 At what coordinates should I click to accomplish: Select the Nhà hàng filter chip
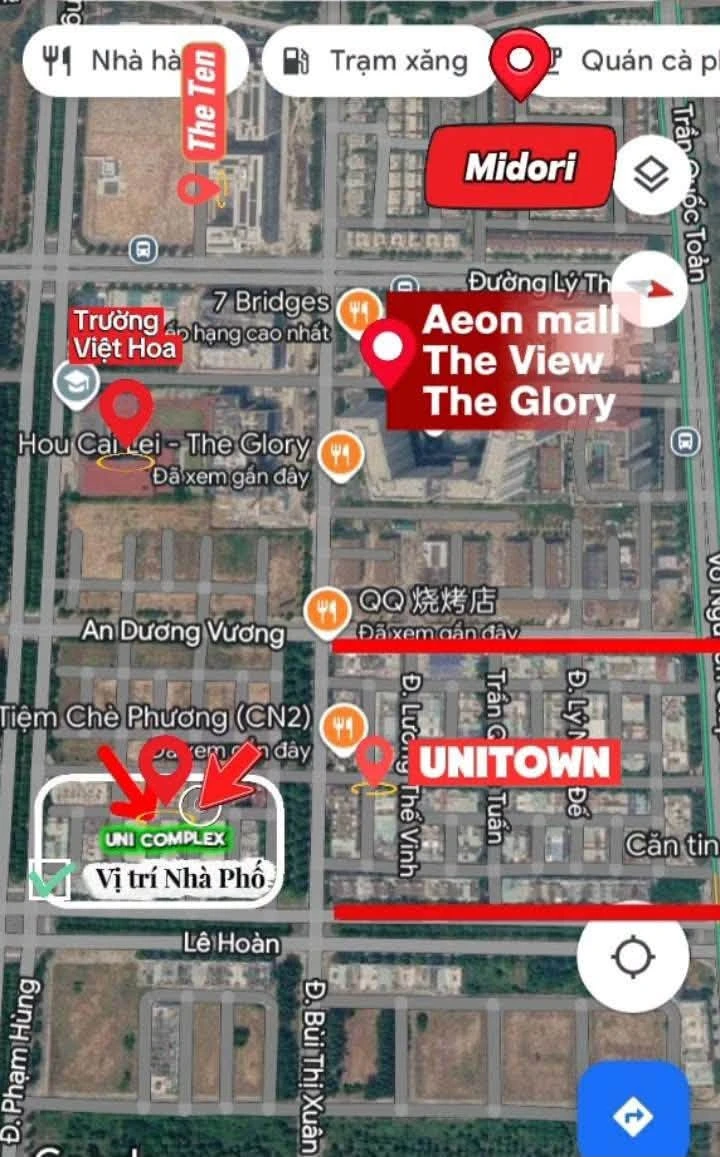tap(135, 61)
